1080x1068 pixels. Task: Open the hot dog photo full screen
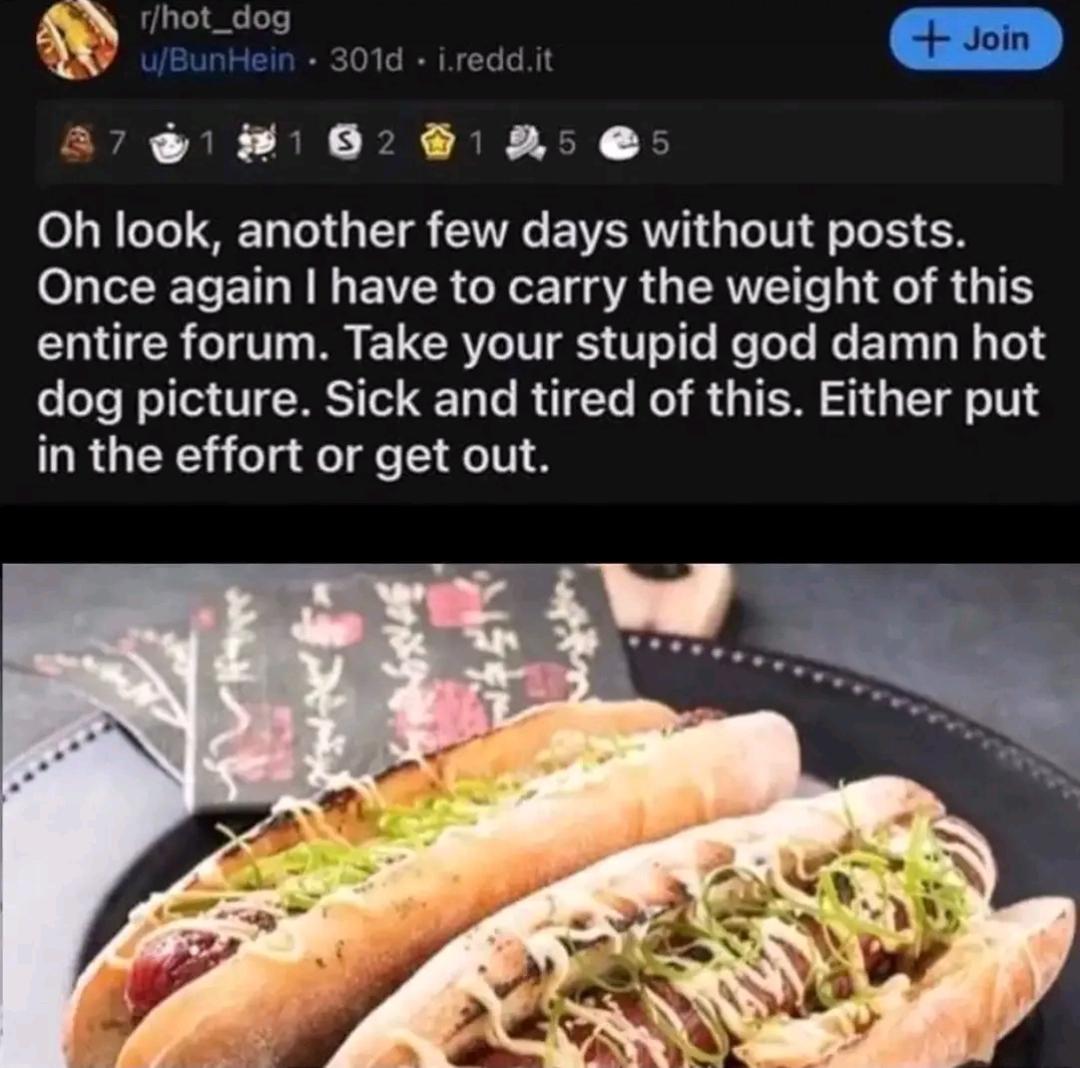pos(540,815)
